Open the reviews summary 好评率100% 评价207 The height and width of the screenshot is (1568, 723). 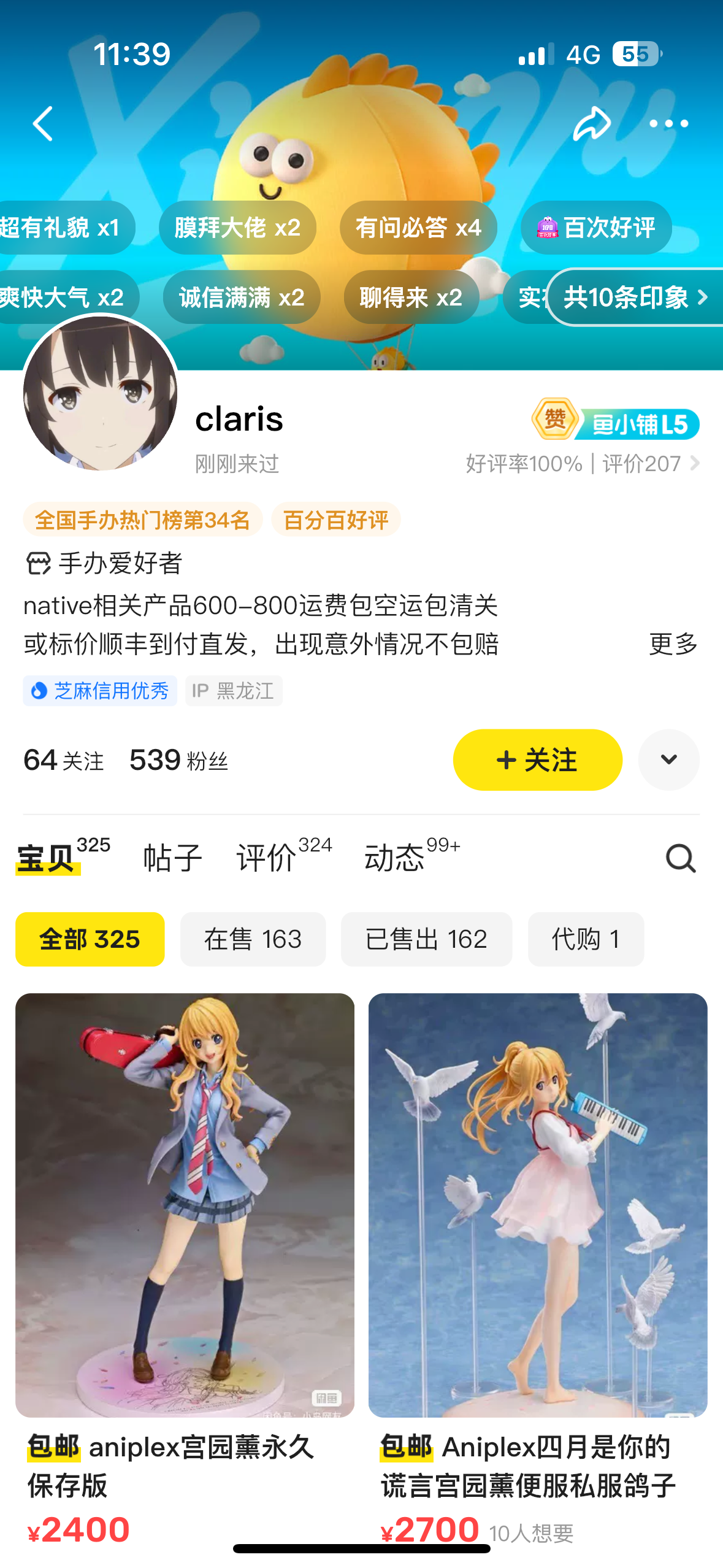click(x=582, y=463)
